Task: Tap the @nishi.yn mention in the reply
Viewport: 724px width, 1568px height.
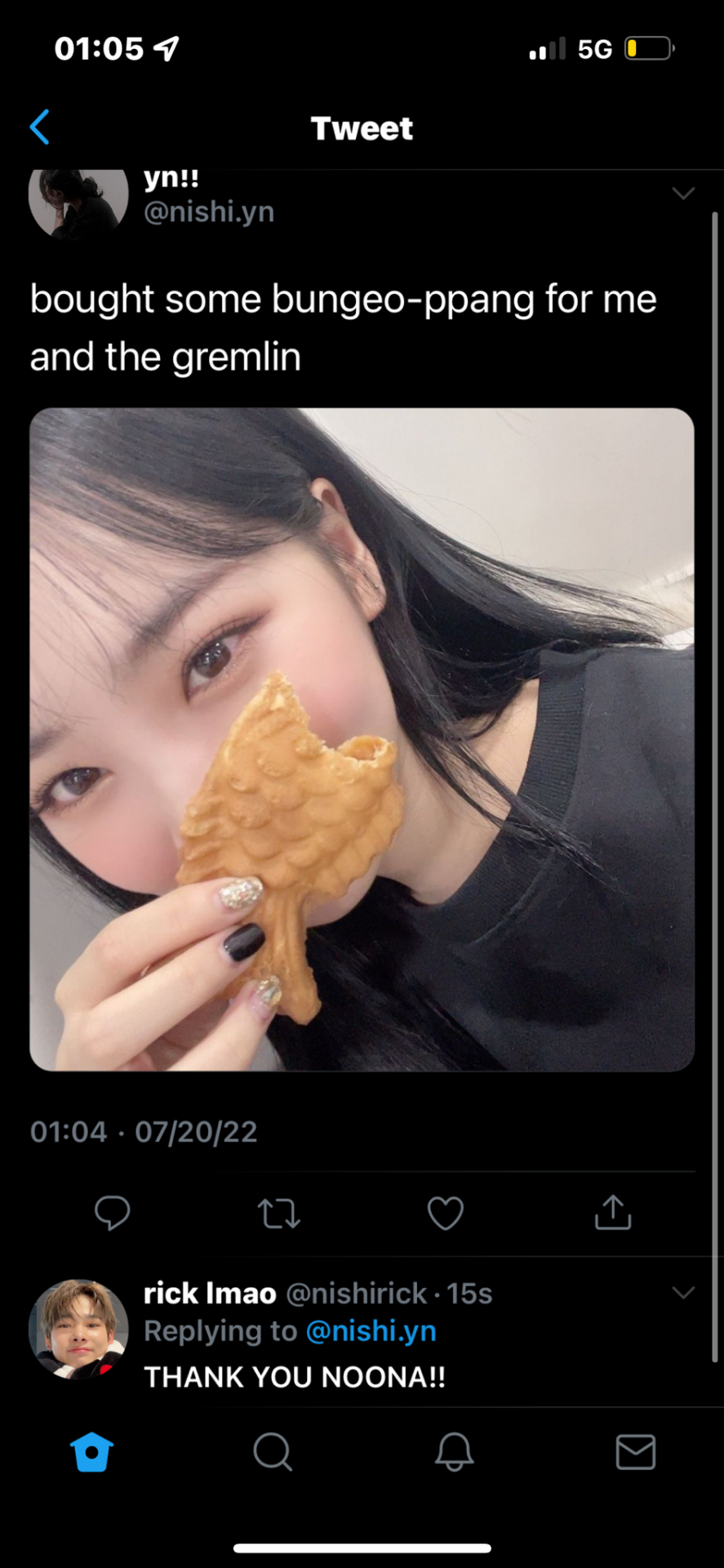Action: (x=371, y=1331)
